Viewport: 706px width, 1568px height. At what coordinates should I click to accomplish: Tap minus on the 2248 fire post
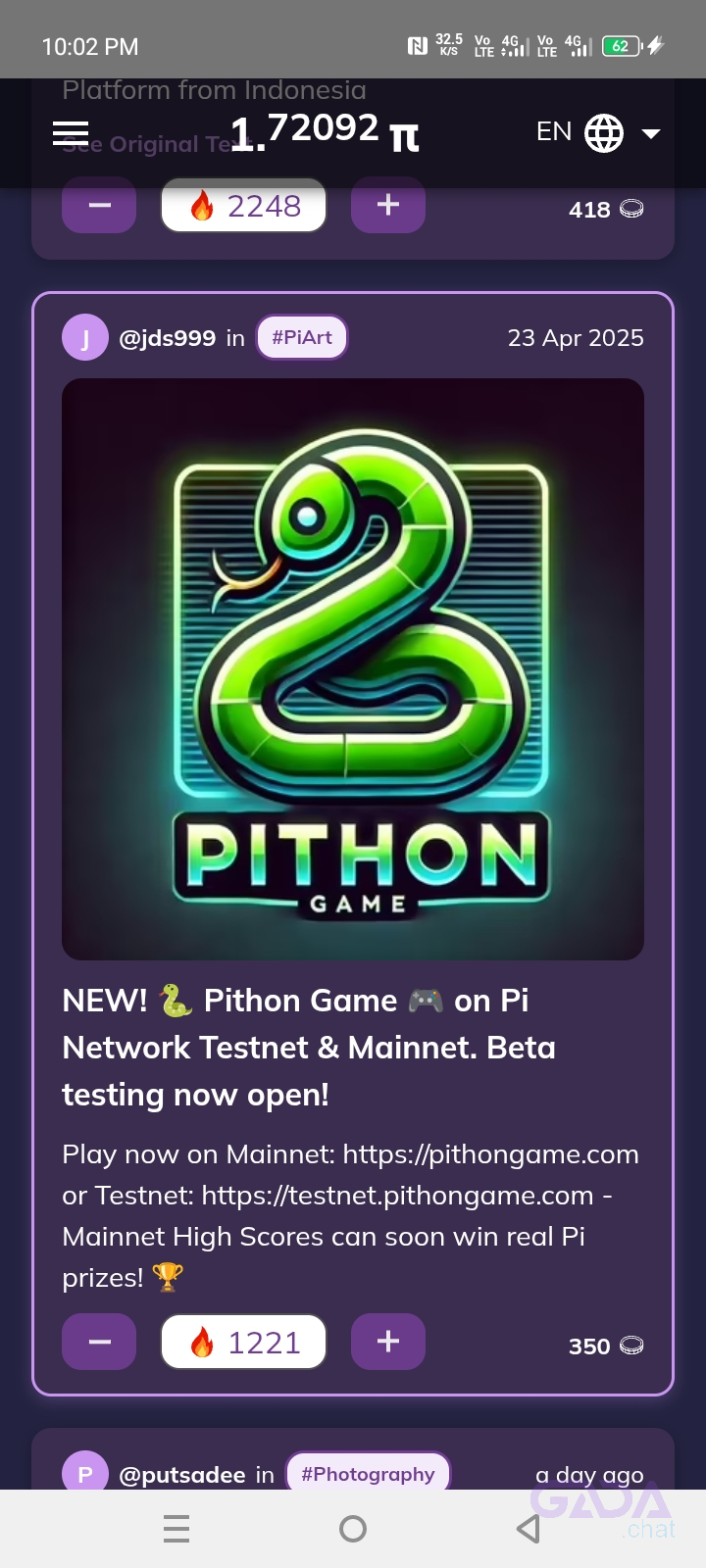[99, 206]
